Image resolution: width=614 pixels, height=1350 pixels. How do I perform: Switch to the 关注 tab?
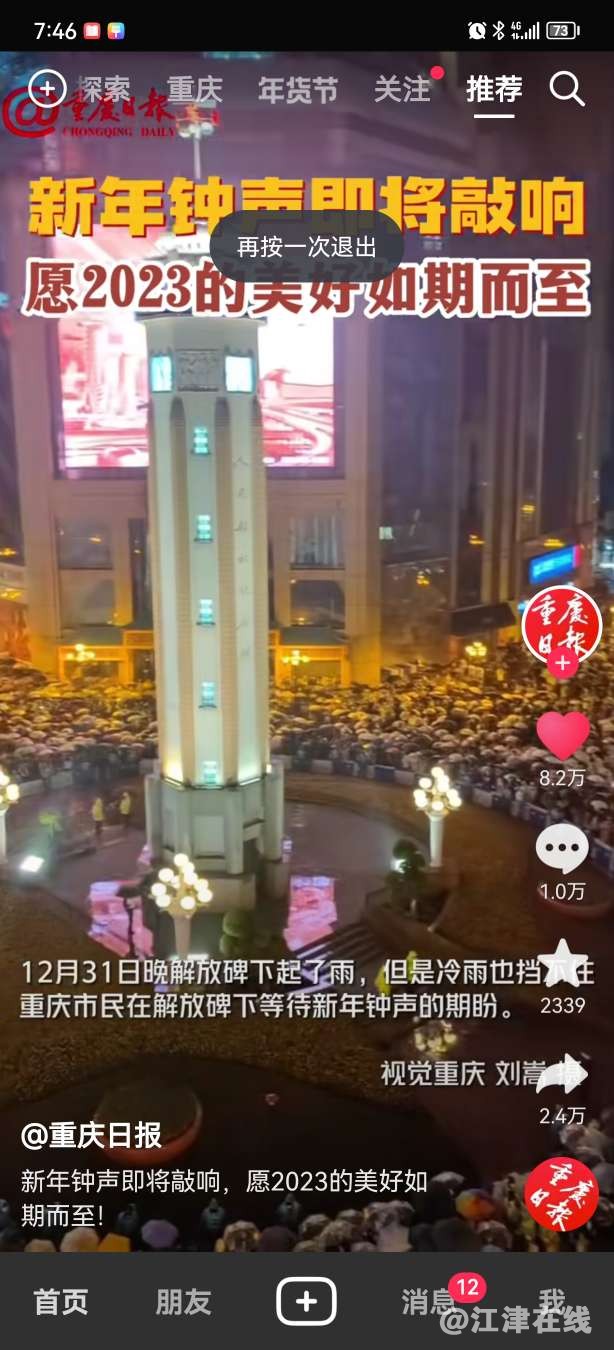tap(402, 90)
